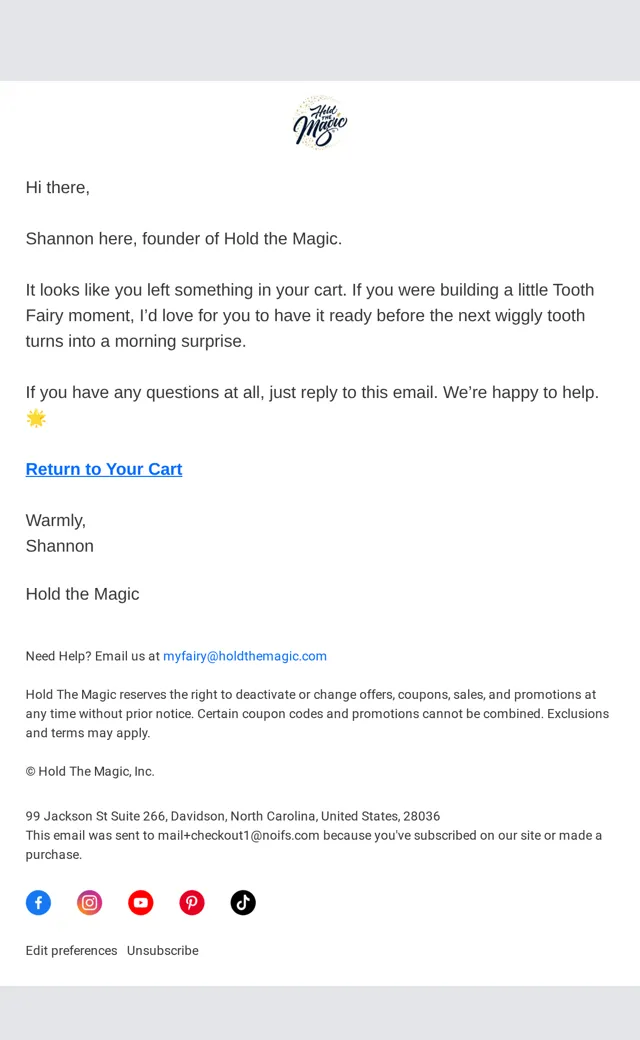Open the TikTok icon

pos(243,903)
